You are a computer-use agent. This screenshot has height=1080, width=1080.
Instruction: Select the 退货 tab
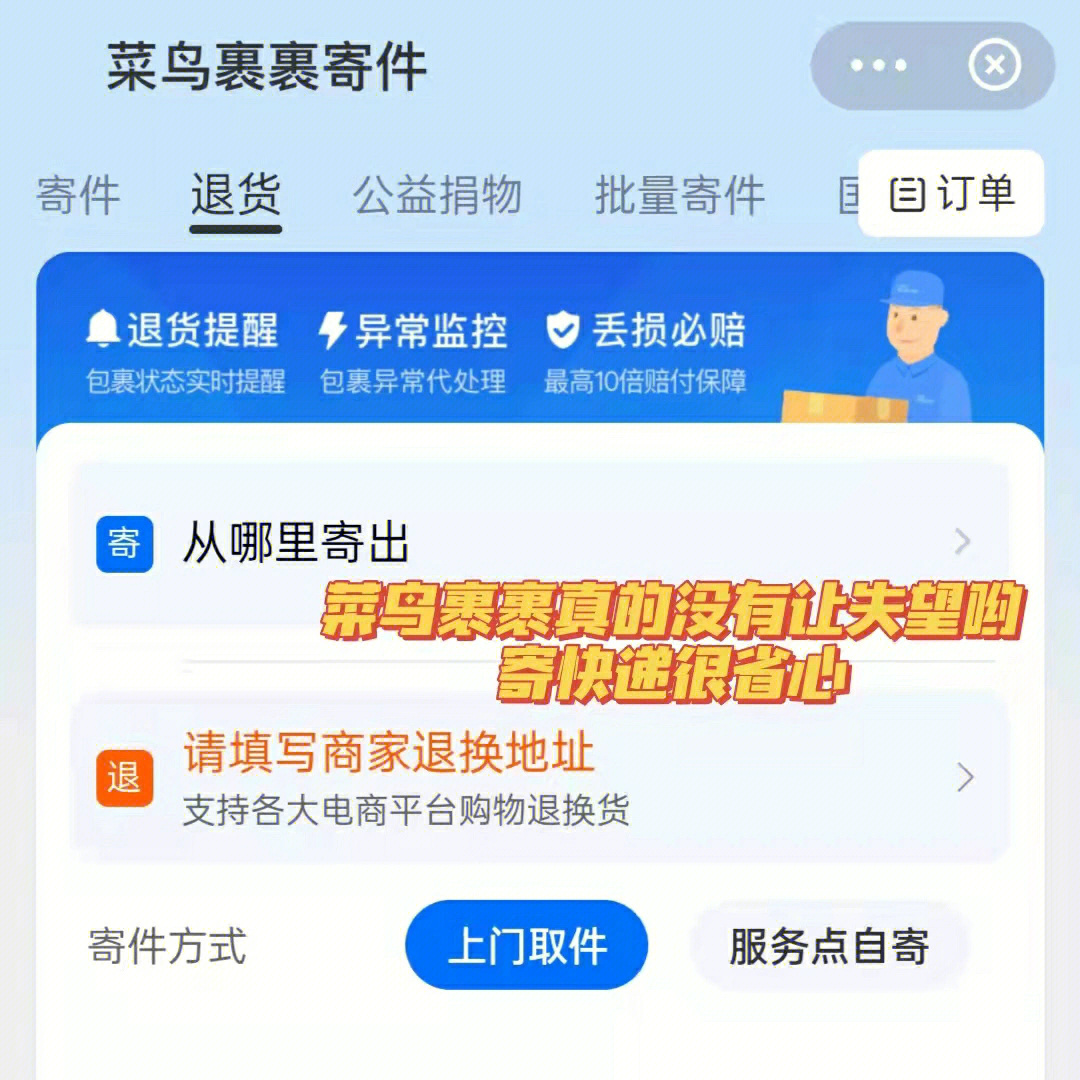pyautogui.click(x=236, y=195)
